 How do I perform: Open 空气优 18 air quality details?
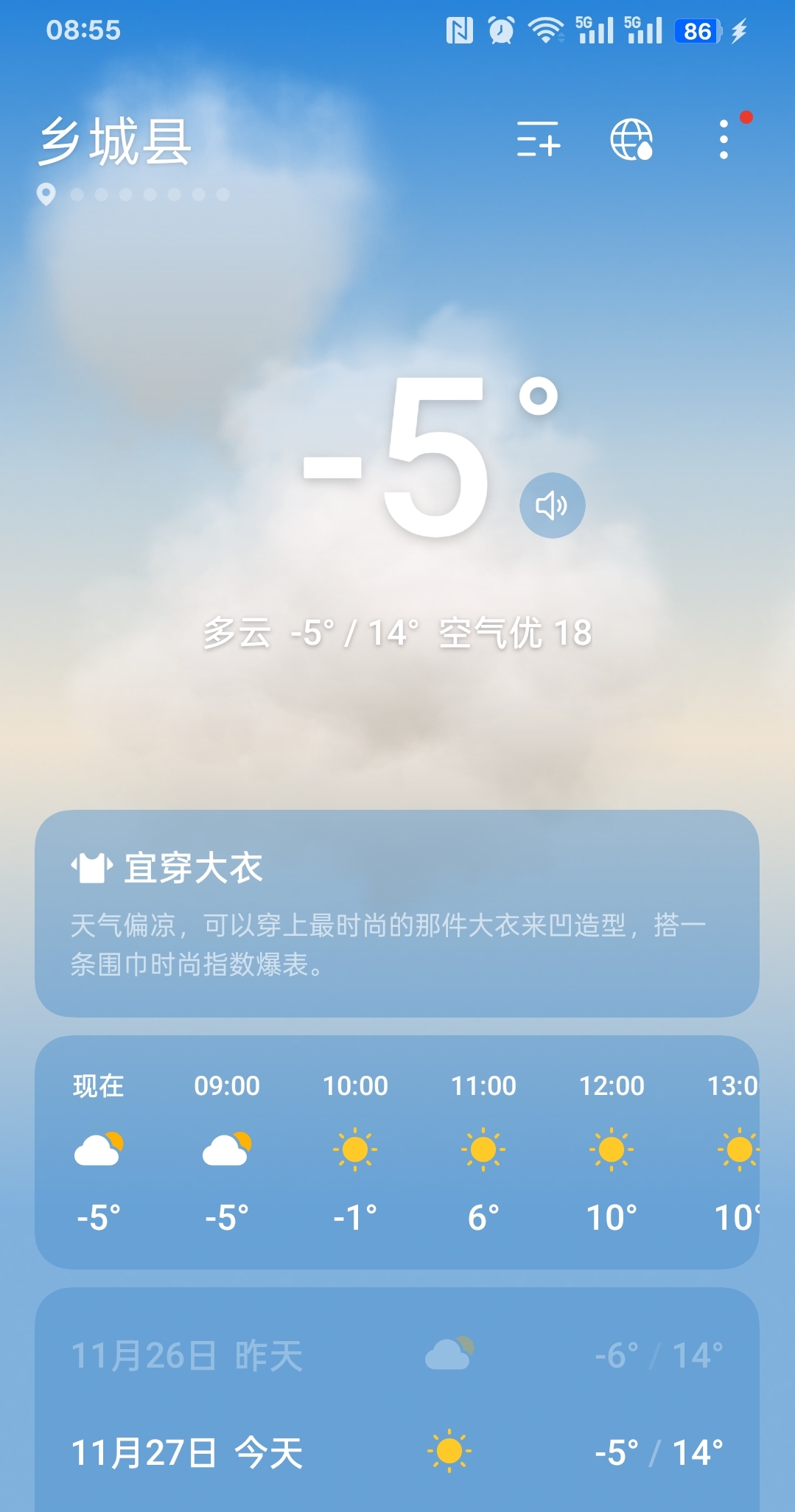(515, 633)
